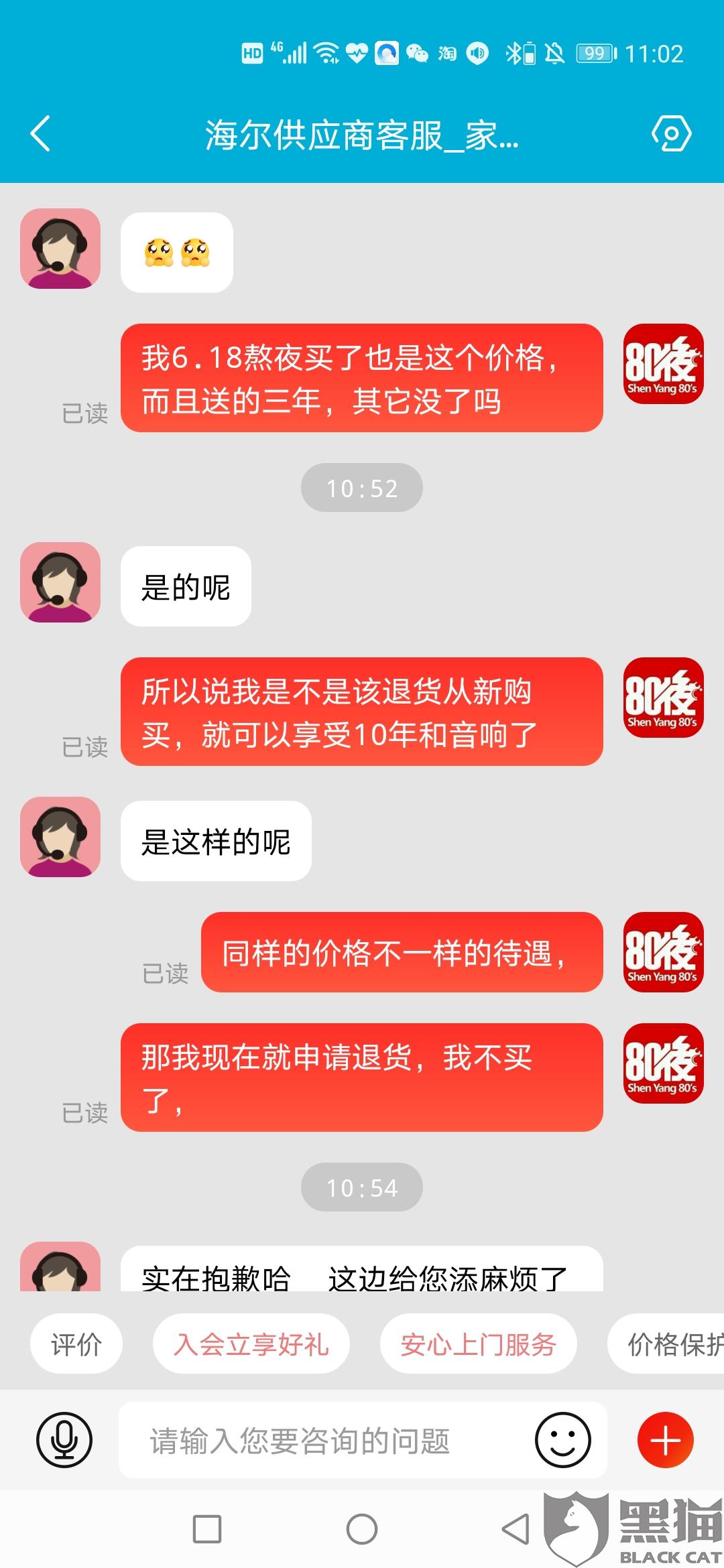Image resolution: width=724 pixels, height=1568 pixels.
Task: Go back using the header arrow
Action: tap(40, 133)
